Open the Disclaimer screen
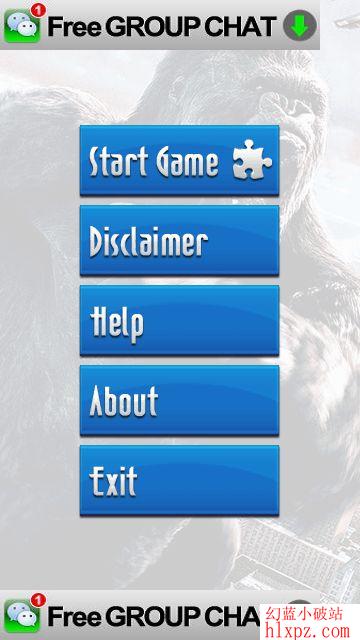The height and width of the screenshot is (640, 360). coord(180,240)
